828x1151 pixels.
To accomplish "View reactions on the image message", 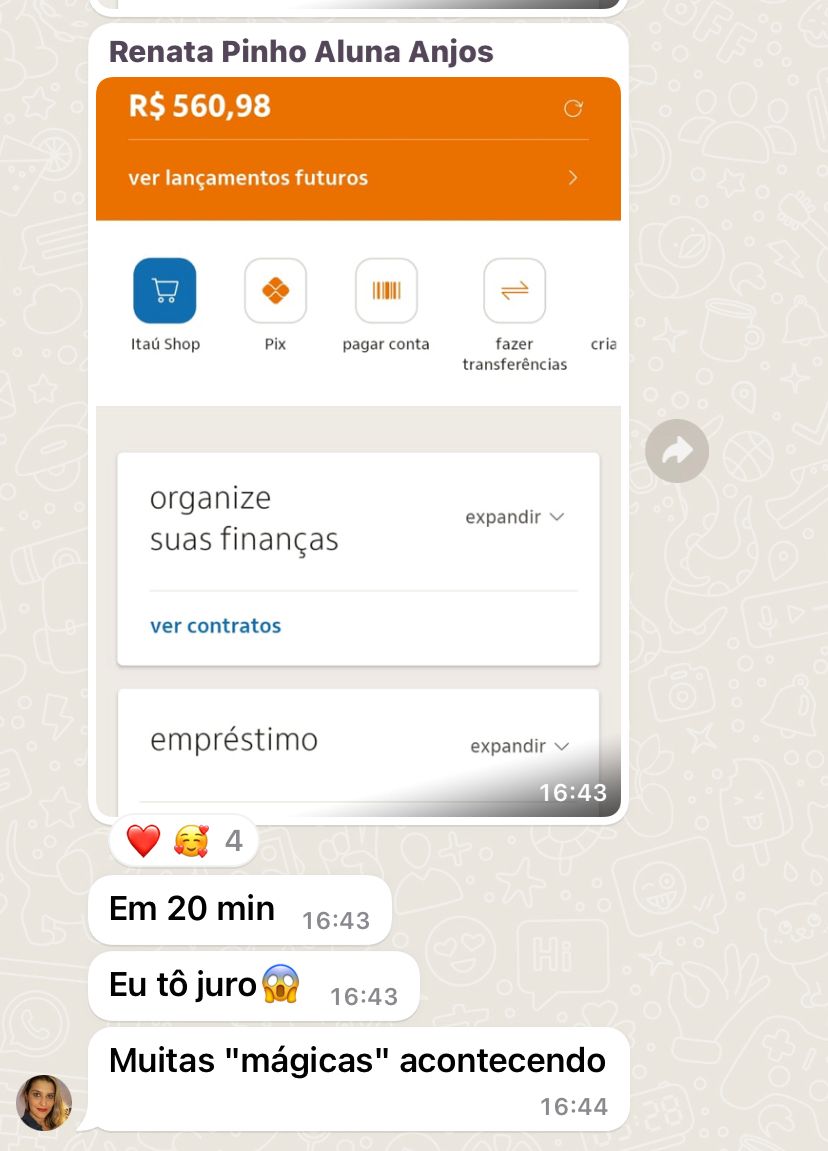I will point(184,841).
